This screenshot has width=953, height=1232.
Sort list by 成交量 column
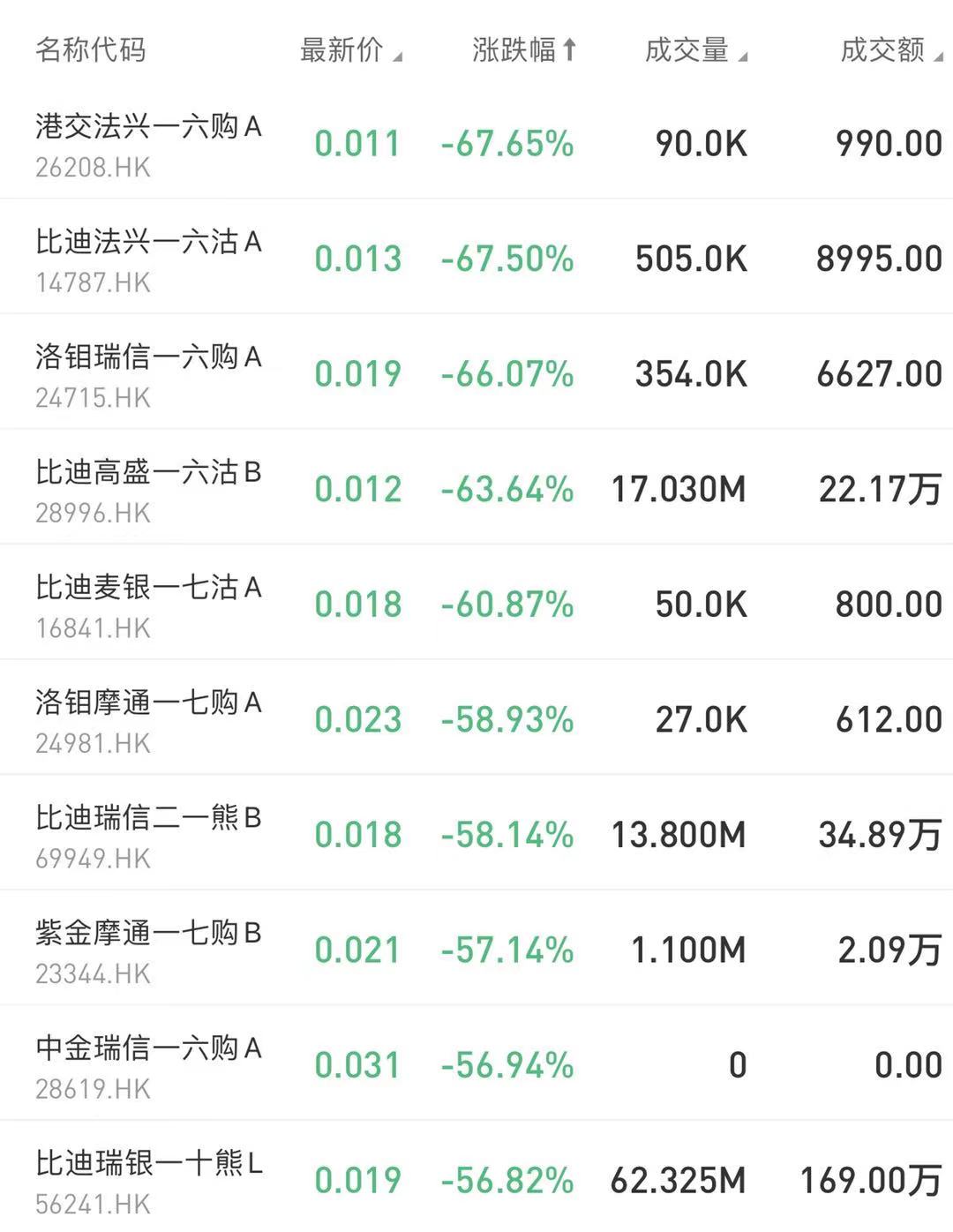click(x=694, y=50)
